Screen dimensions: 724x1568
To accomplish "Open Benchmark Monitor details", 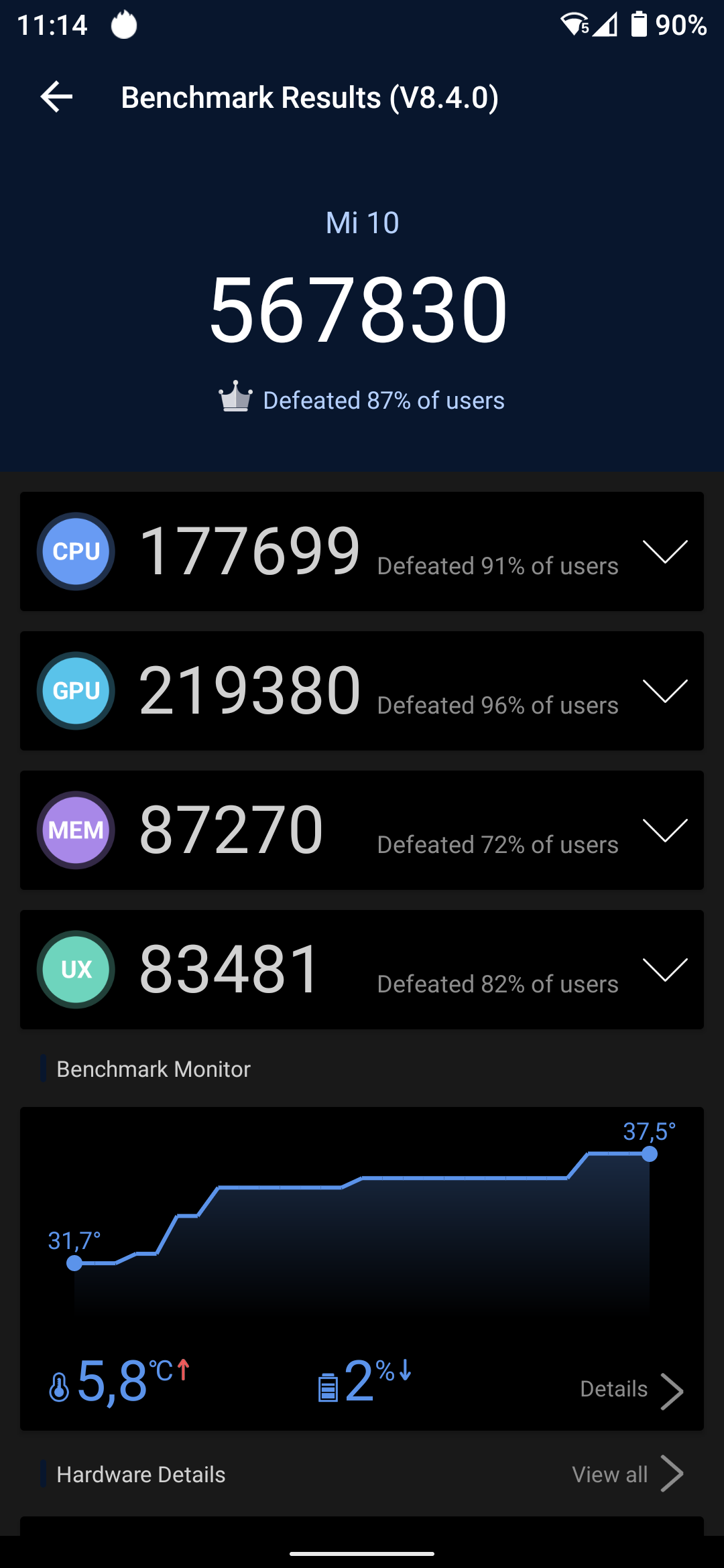I will coord(631,1390).
